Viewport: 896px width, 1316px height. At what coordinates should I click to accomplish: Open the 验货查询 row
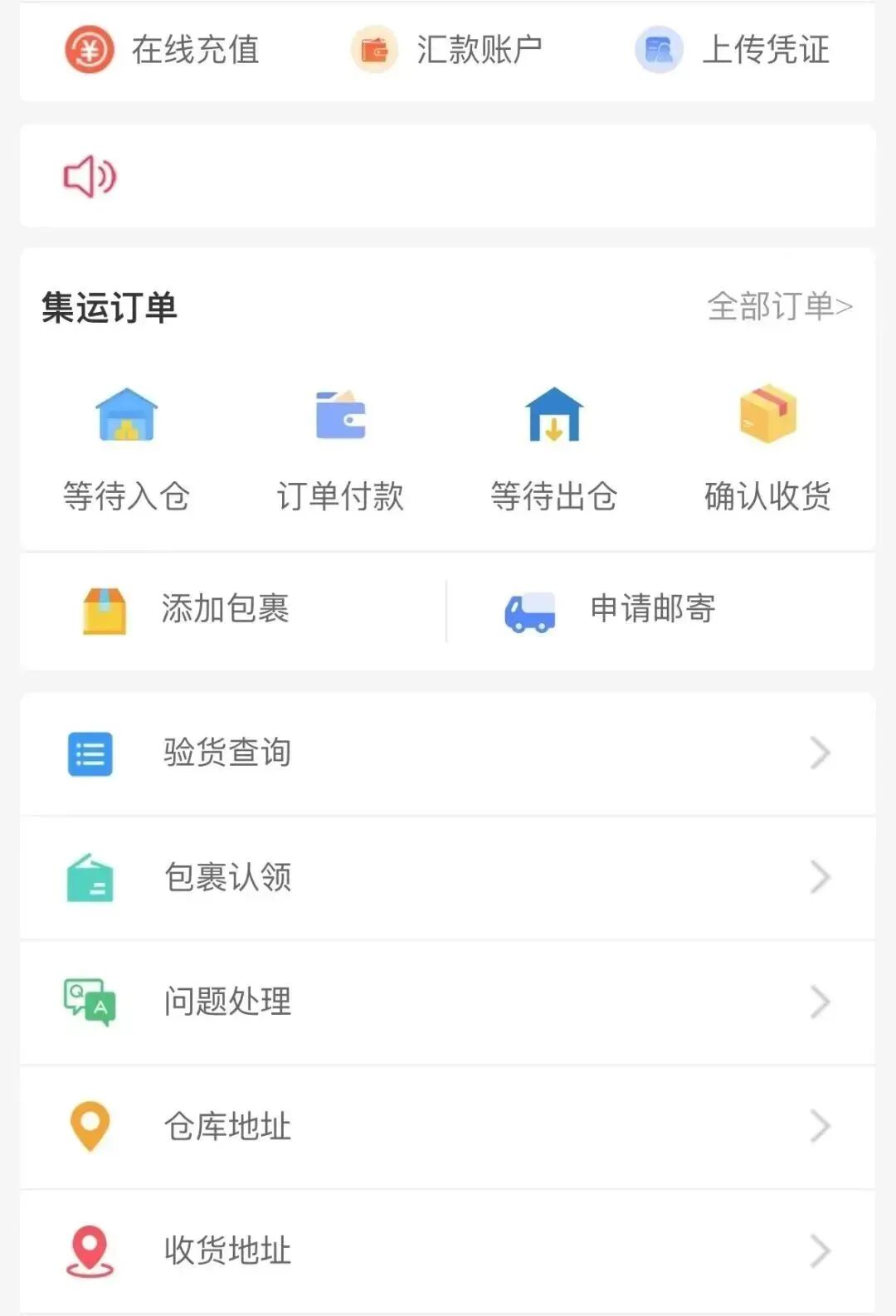448,753
